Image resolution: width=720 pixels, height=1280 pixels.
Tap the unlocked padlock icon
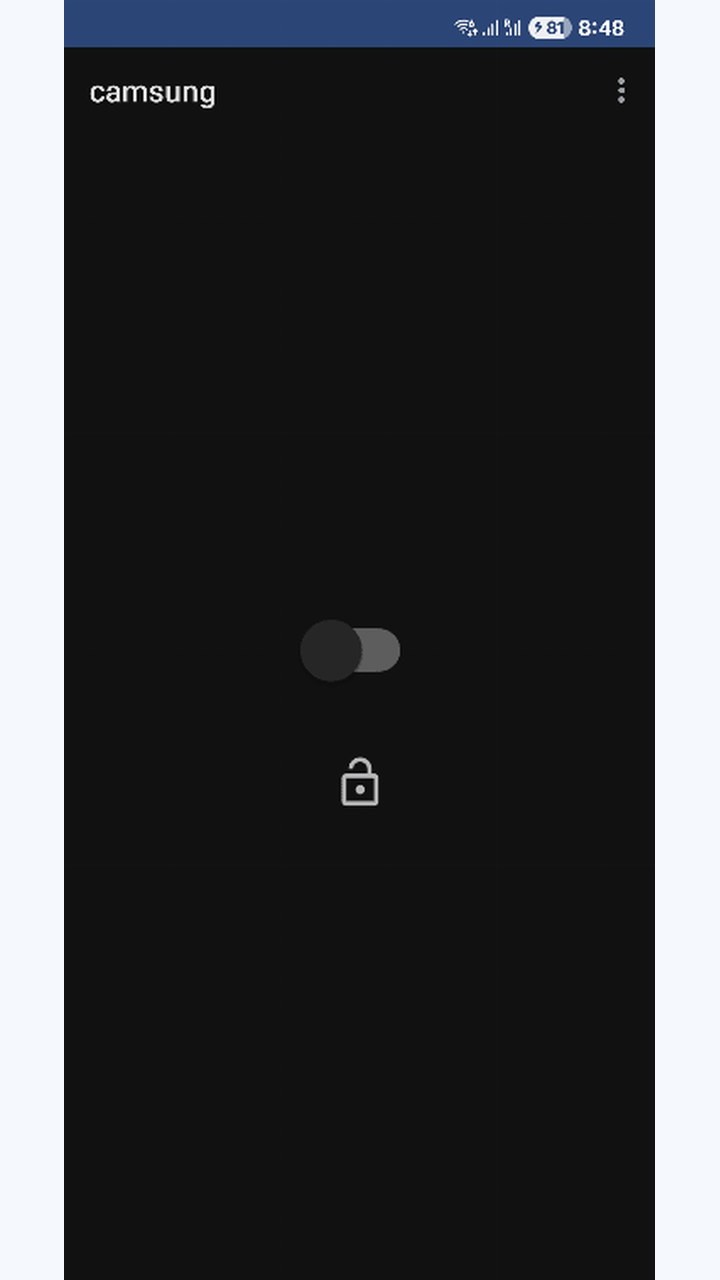tap(360, 782)
